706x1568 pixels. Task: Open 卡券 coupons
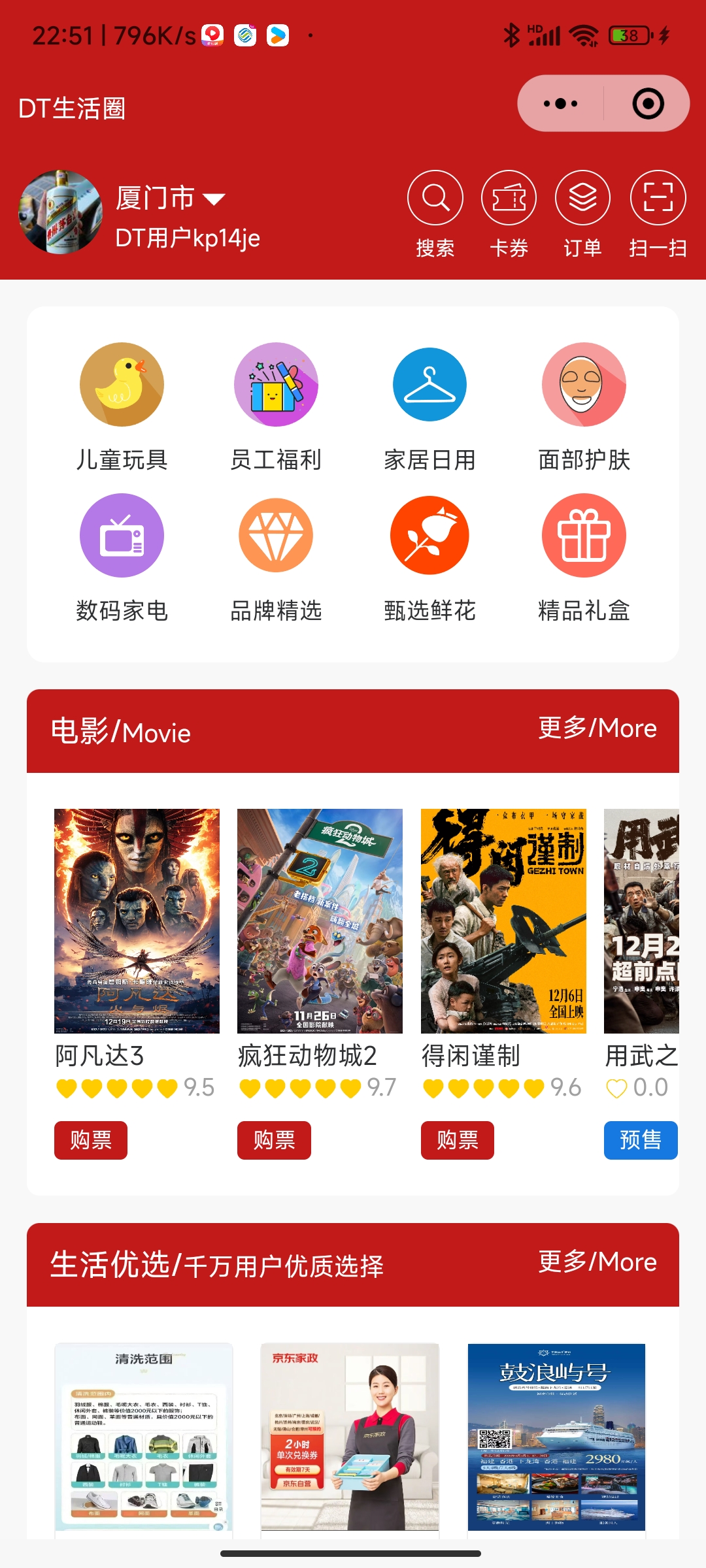click(509, 198)
